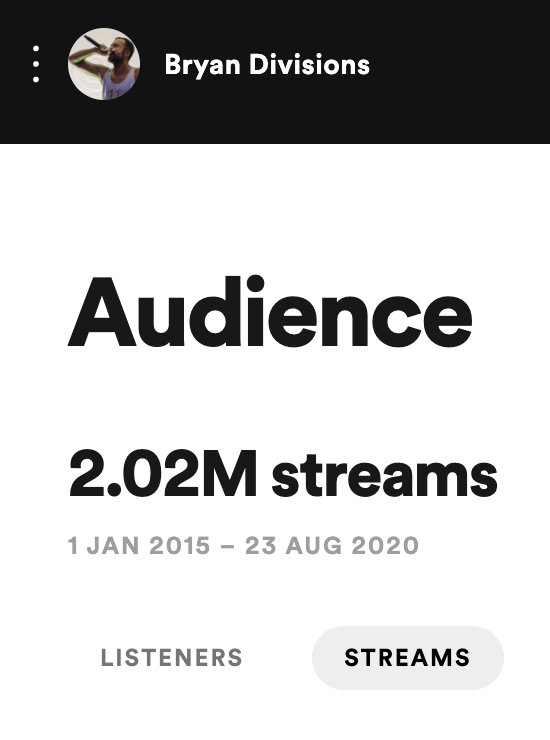Open Bryan Divisions profile picture
This screenshot has width=550, height=740.
tap(104, 64)
